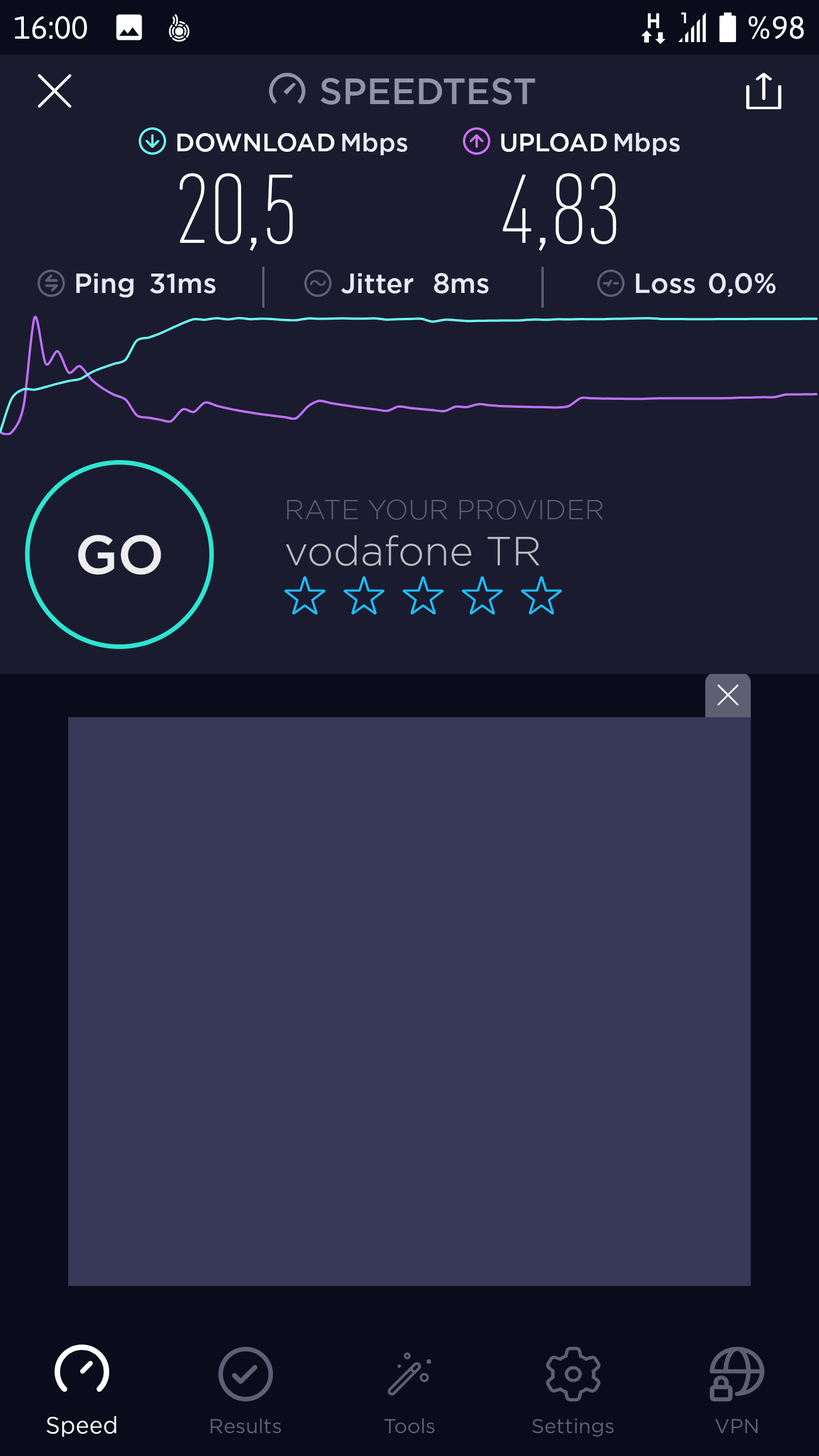The width and height of the screenshot is (819, 1456).
Task: Give vodafone TR five stars
Action: click(541, 596)
